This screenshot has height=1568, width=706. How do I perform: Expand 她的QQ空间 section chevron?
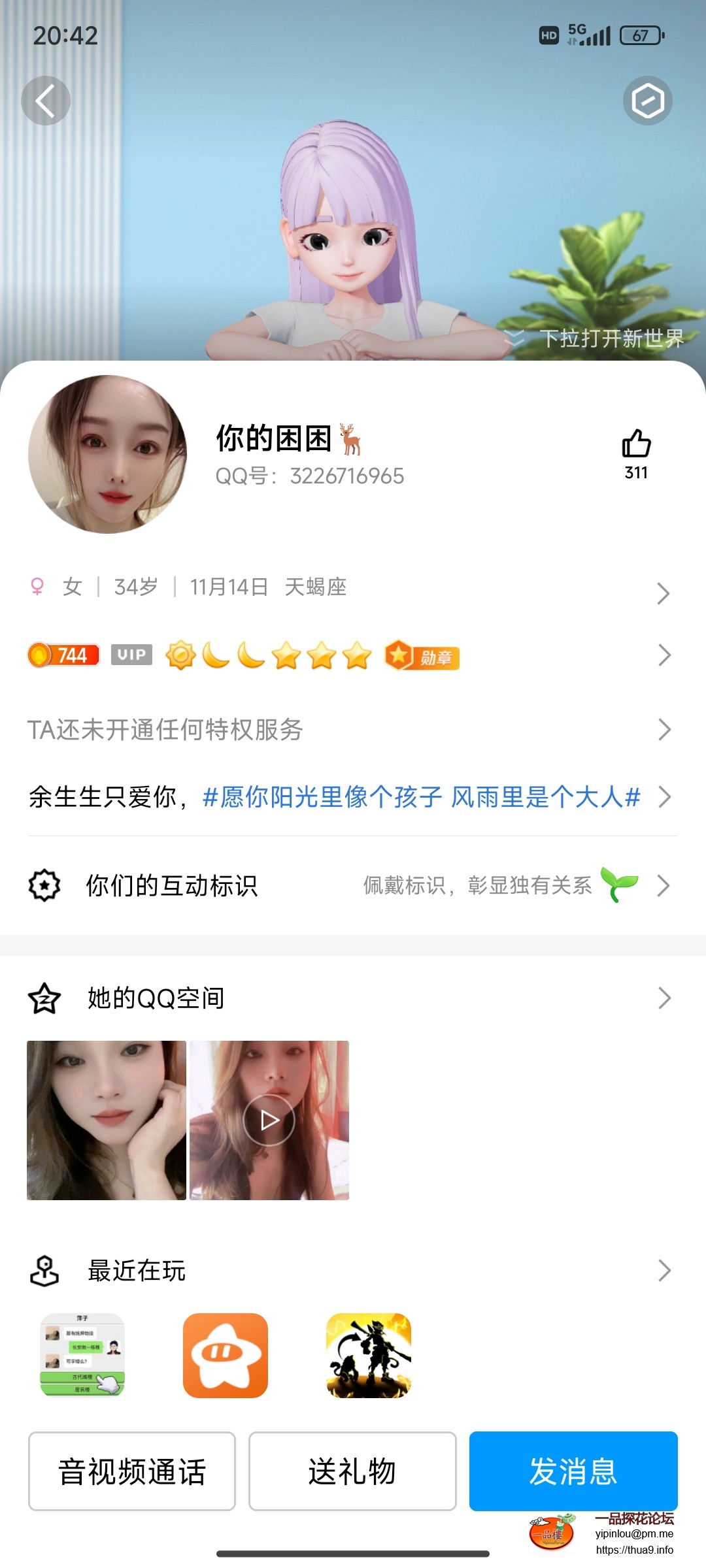(665, 997)
